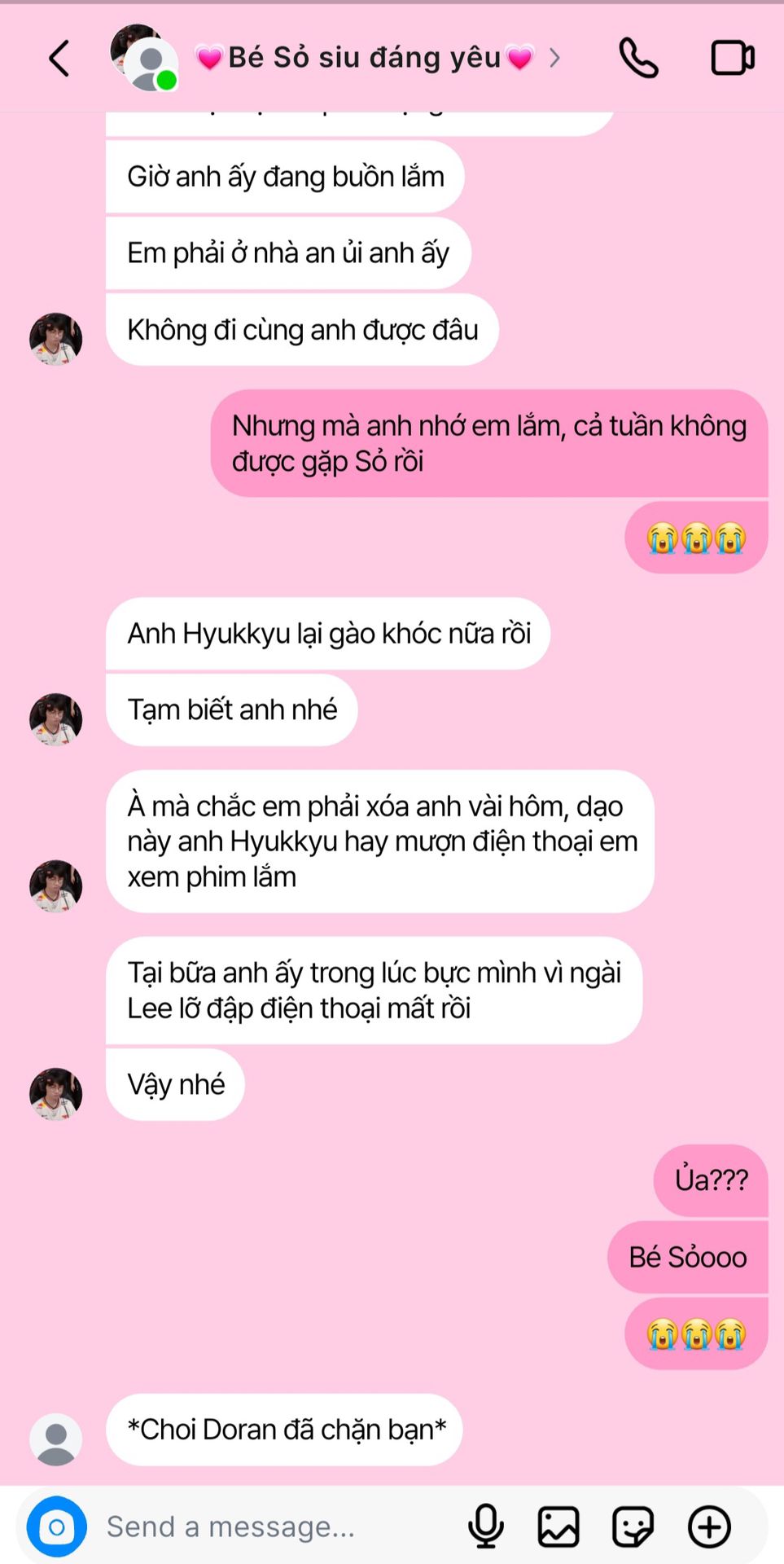Screen dimensions: 784x1564
Task: Open more options plus button
Action: point(709,1527)
